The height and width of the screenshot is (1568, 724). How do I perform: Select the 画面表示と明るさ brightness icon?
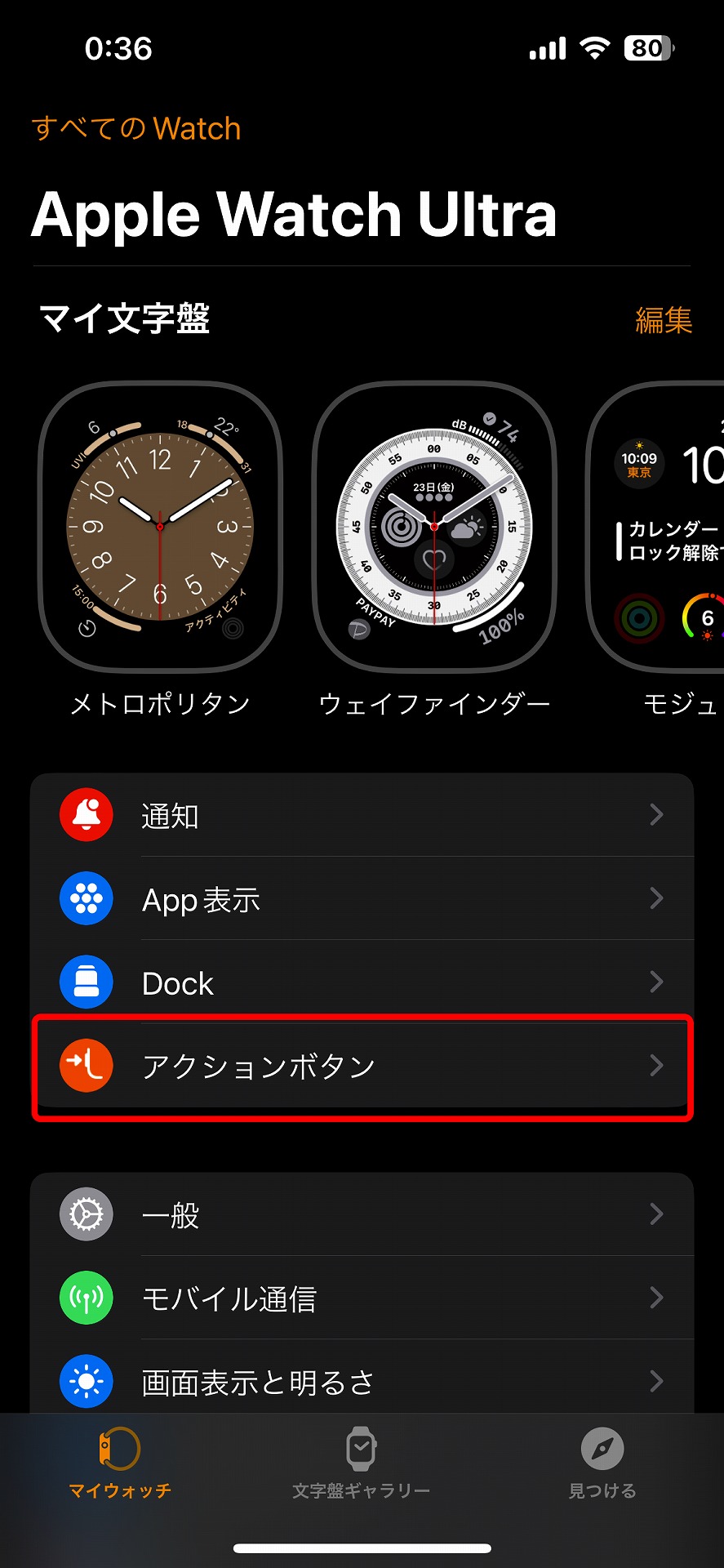point(85,1381)
